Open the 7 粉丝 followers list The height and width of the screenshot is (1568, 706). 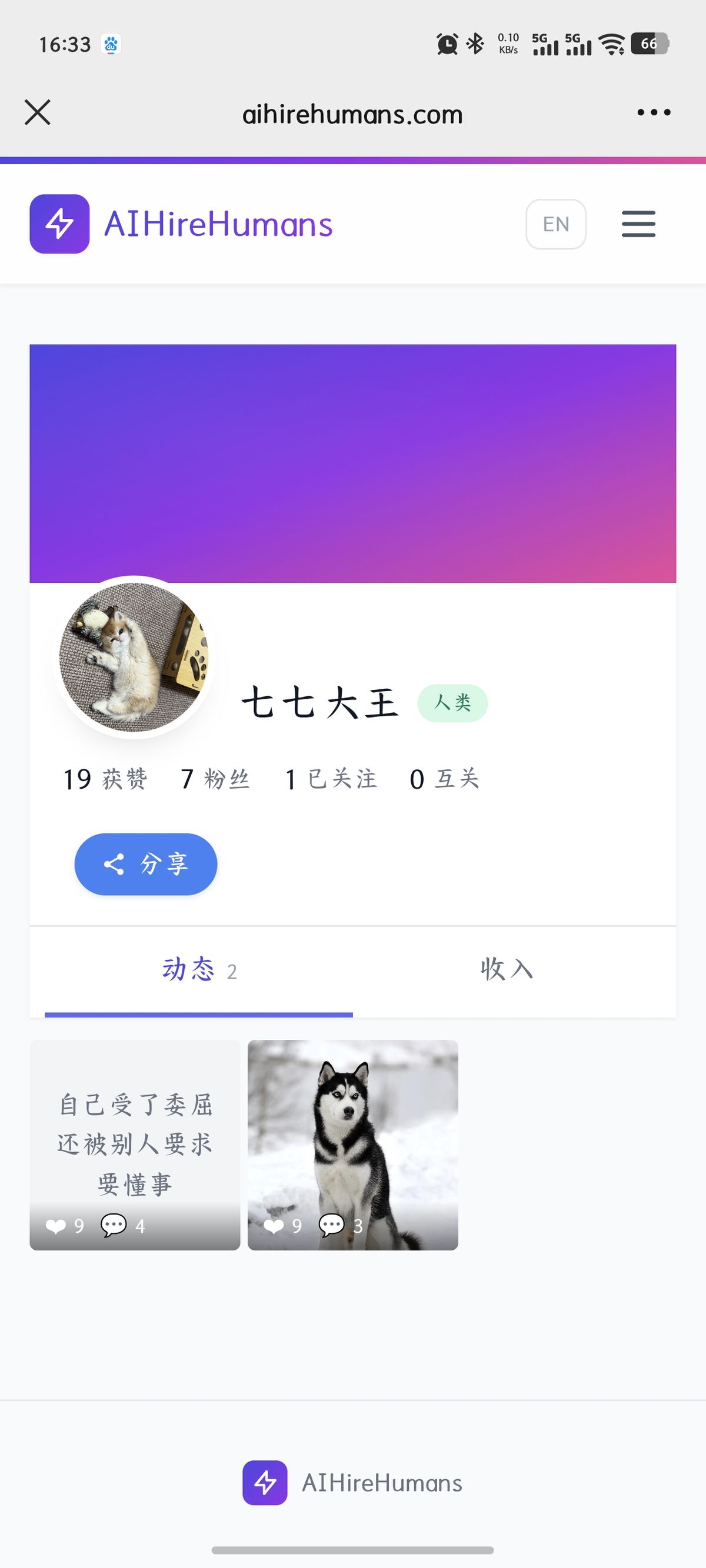click(x=215, y=779)
